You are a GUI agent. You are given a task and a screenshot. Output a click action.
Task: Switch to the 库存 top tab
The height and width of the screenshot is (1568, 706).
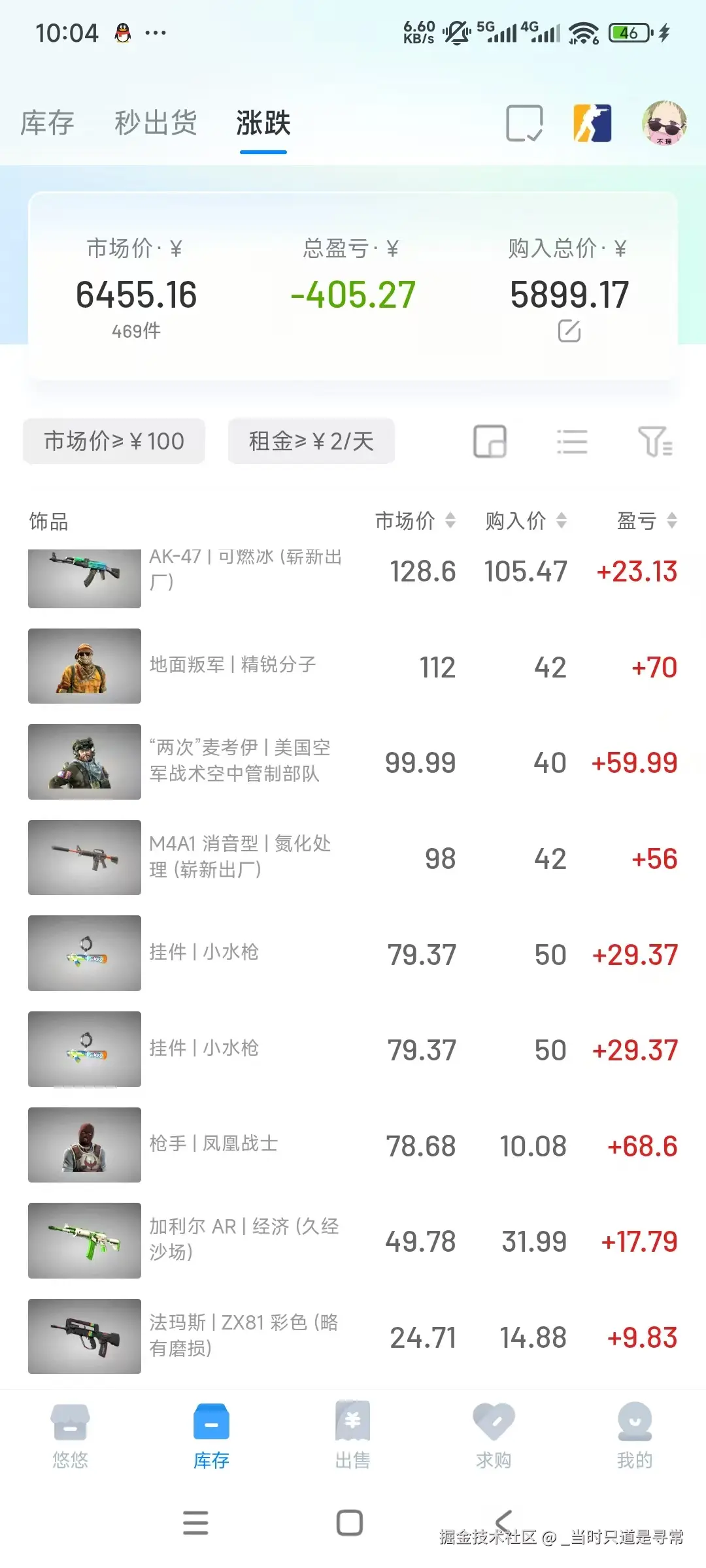pos(47,123)
